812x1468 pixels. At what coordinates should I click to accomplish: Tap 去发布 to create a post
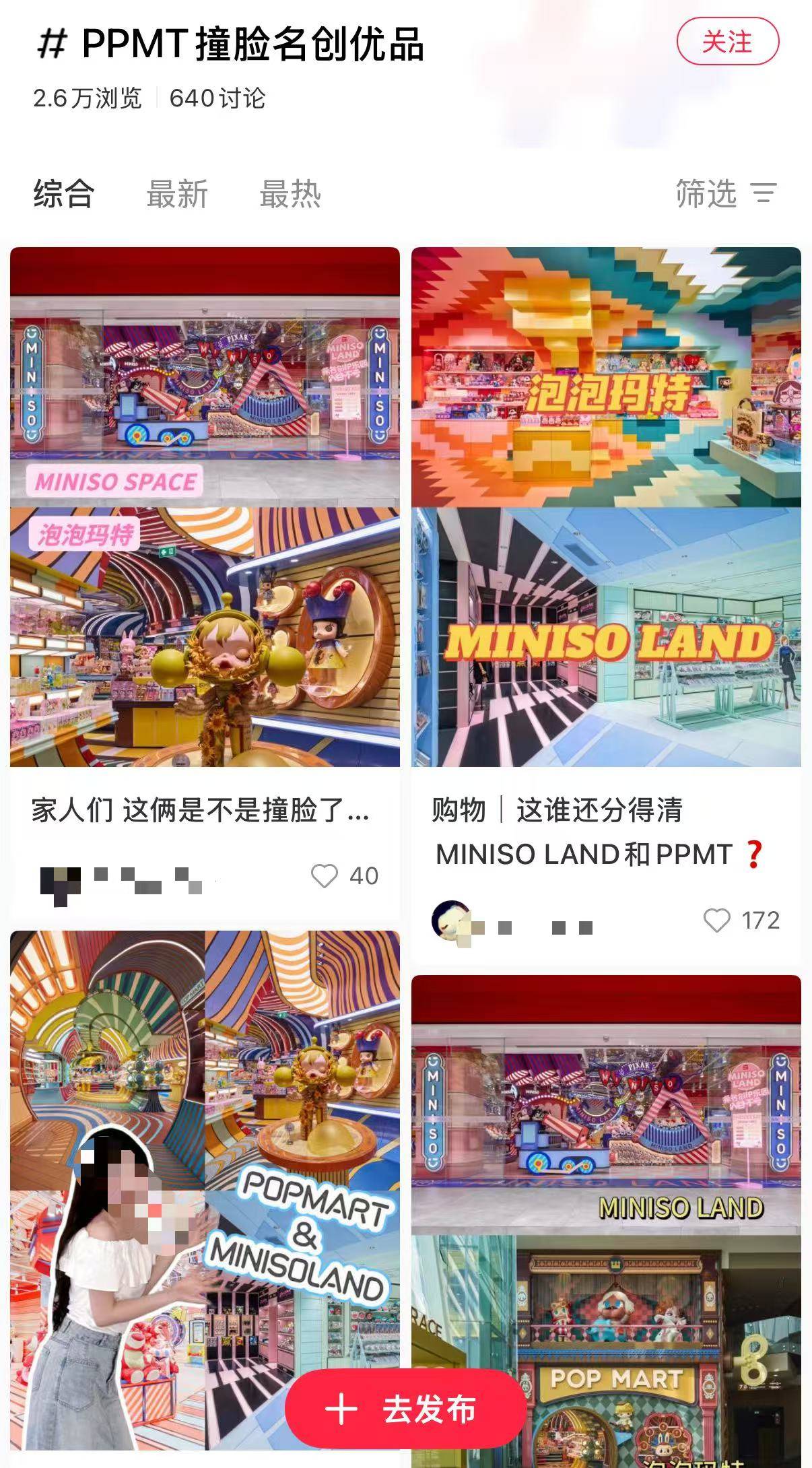pyautogui.click(x=404, y=1409)
